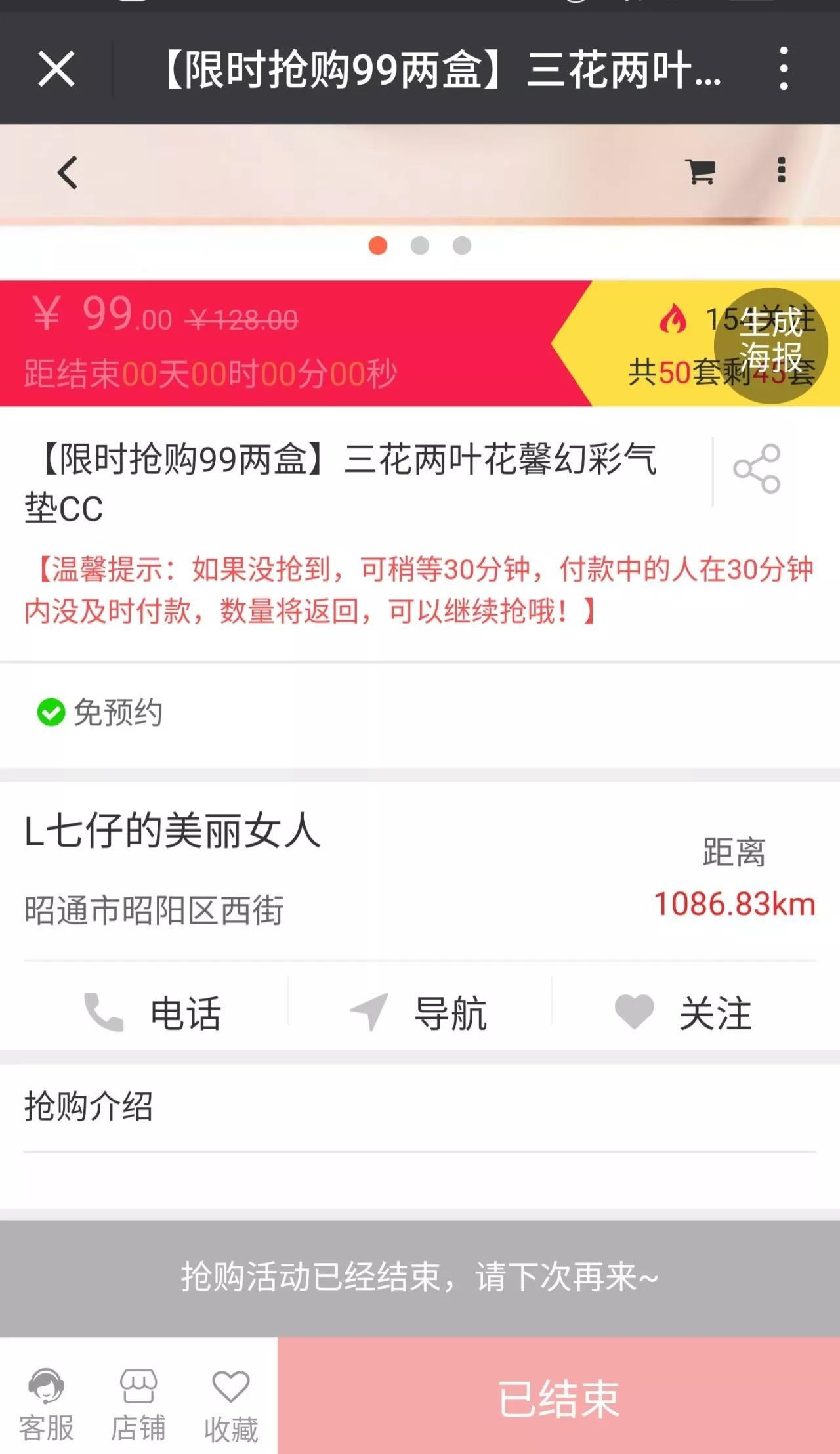Contact 客服 customer service
The height and width of the screenshot is (1454, 840).
tap(46, 1403)
